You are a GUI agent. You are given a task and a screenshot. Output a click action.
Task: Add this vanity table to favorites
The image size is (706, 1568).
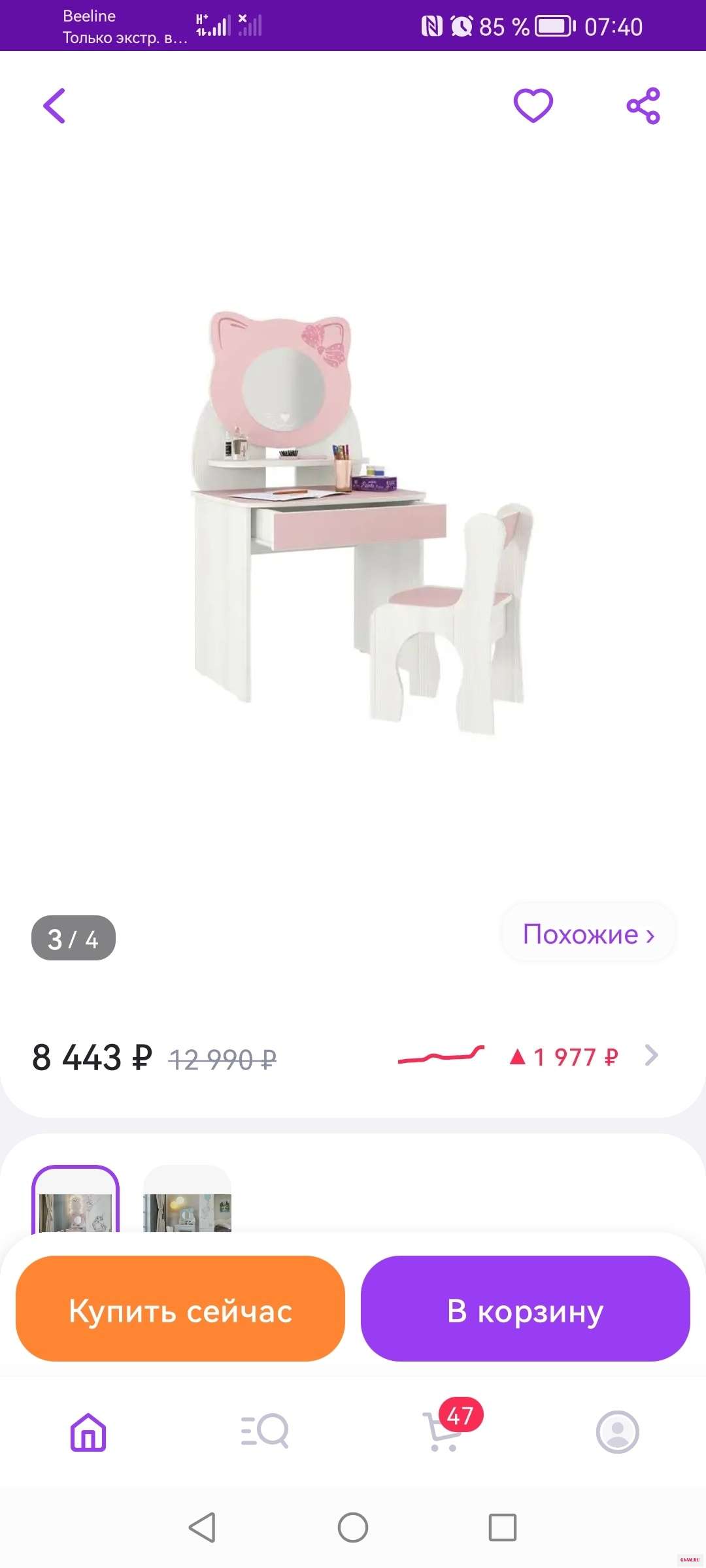533,106
